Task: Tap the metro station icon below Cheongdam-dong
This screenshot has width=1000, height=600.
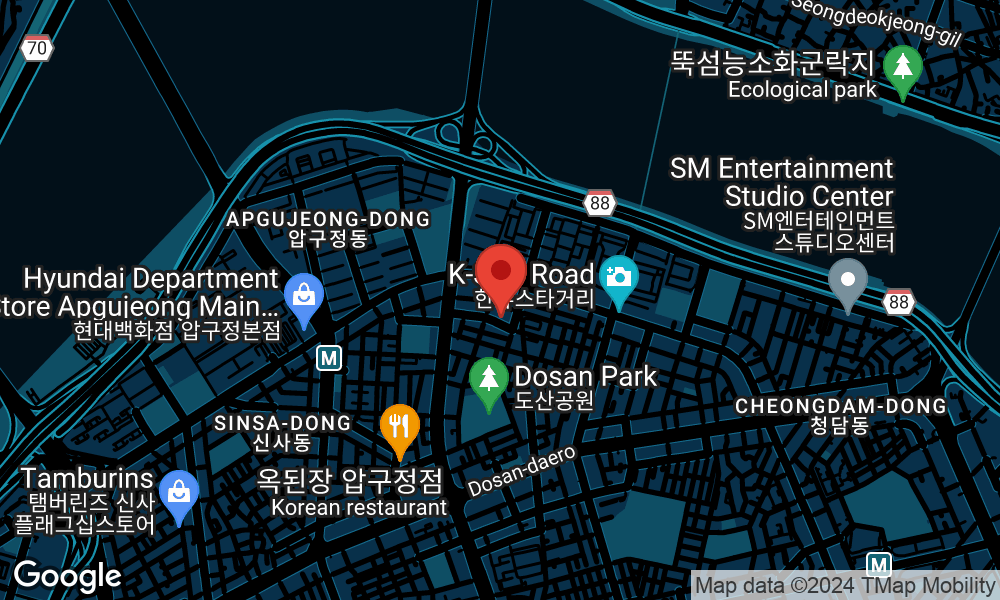Action: pos(878,563)
